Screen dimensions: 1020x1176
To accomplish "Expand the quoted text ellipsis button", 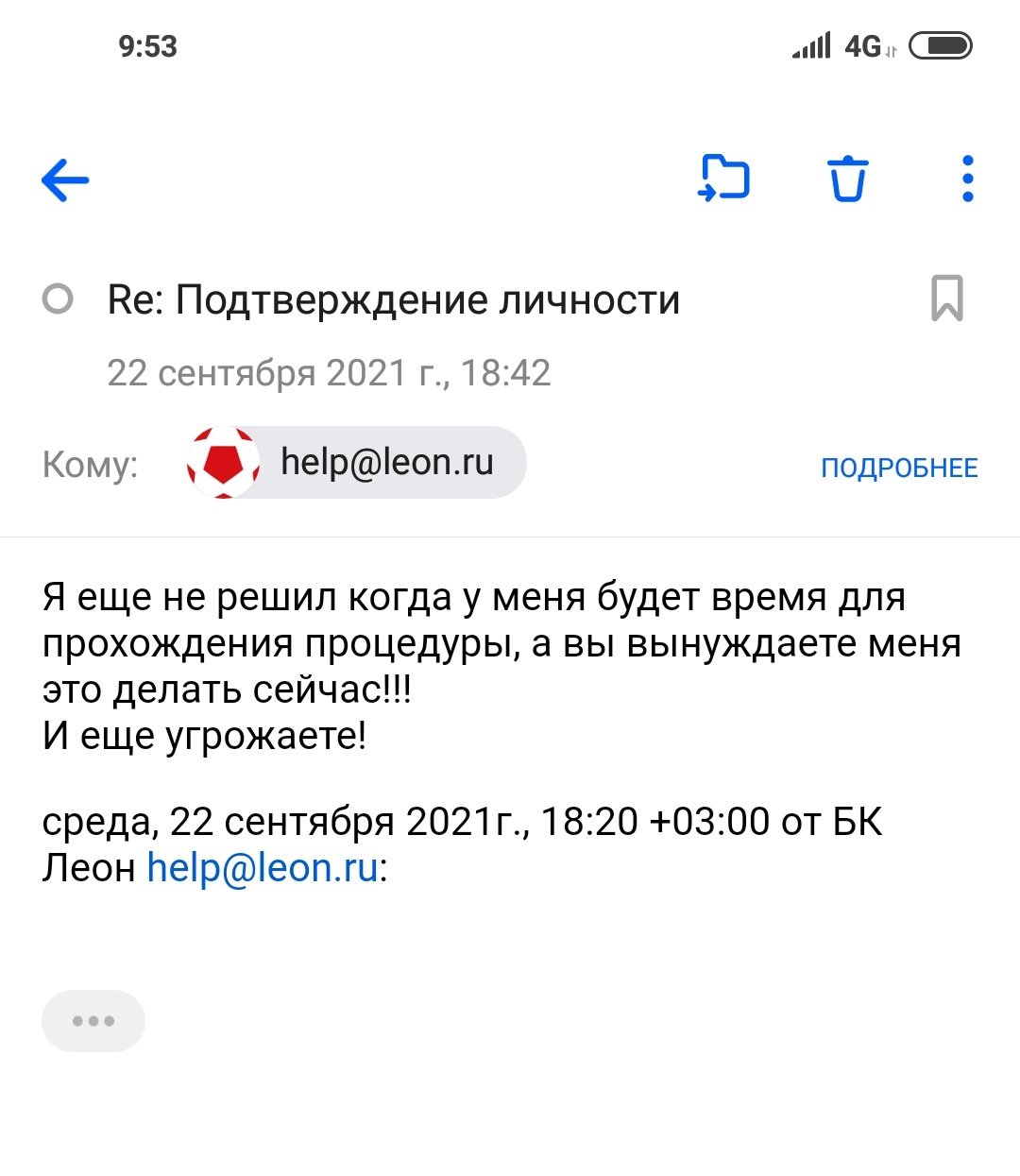I will coord(93,1020).
